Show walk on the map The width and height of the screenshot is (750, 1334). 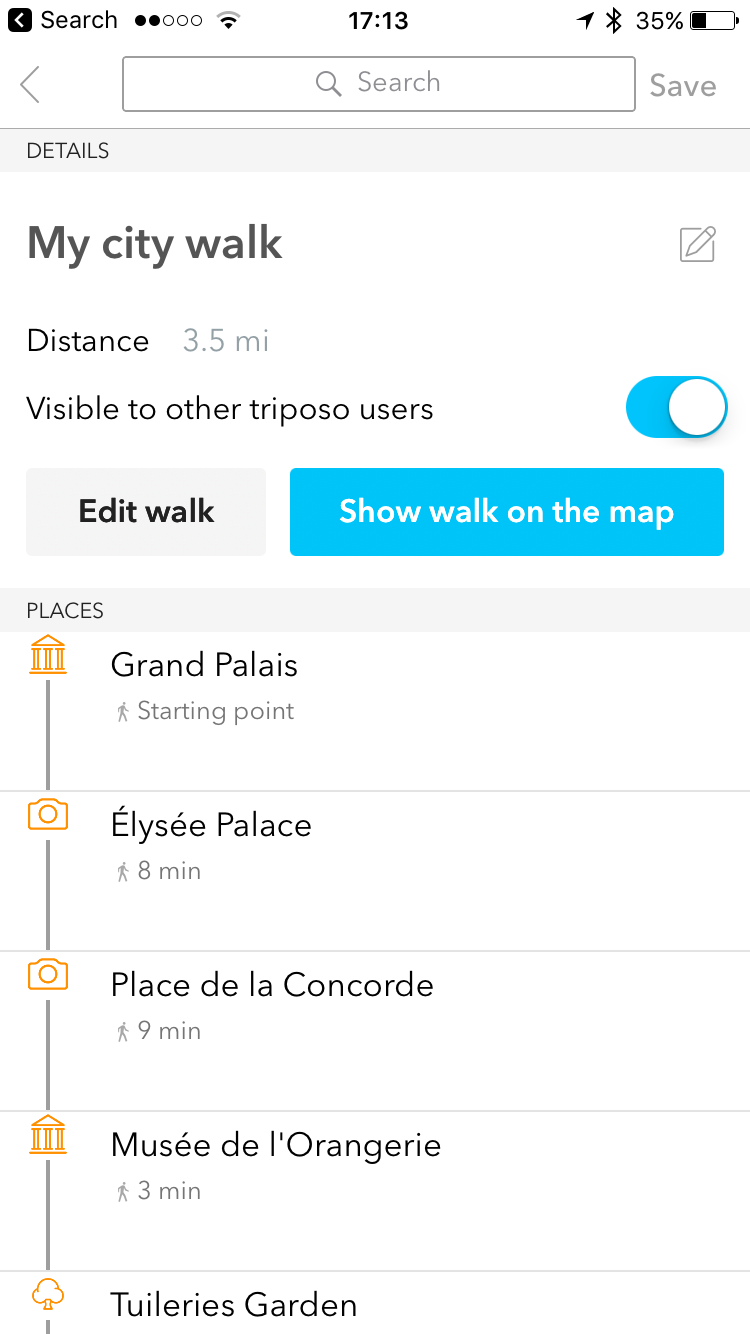506,512
